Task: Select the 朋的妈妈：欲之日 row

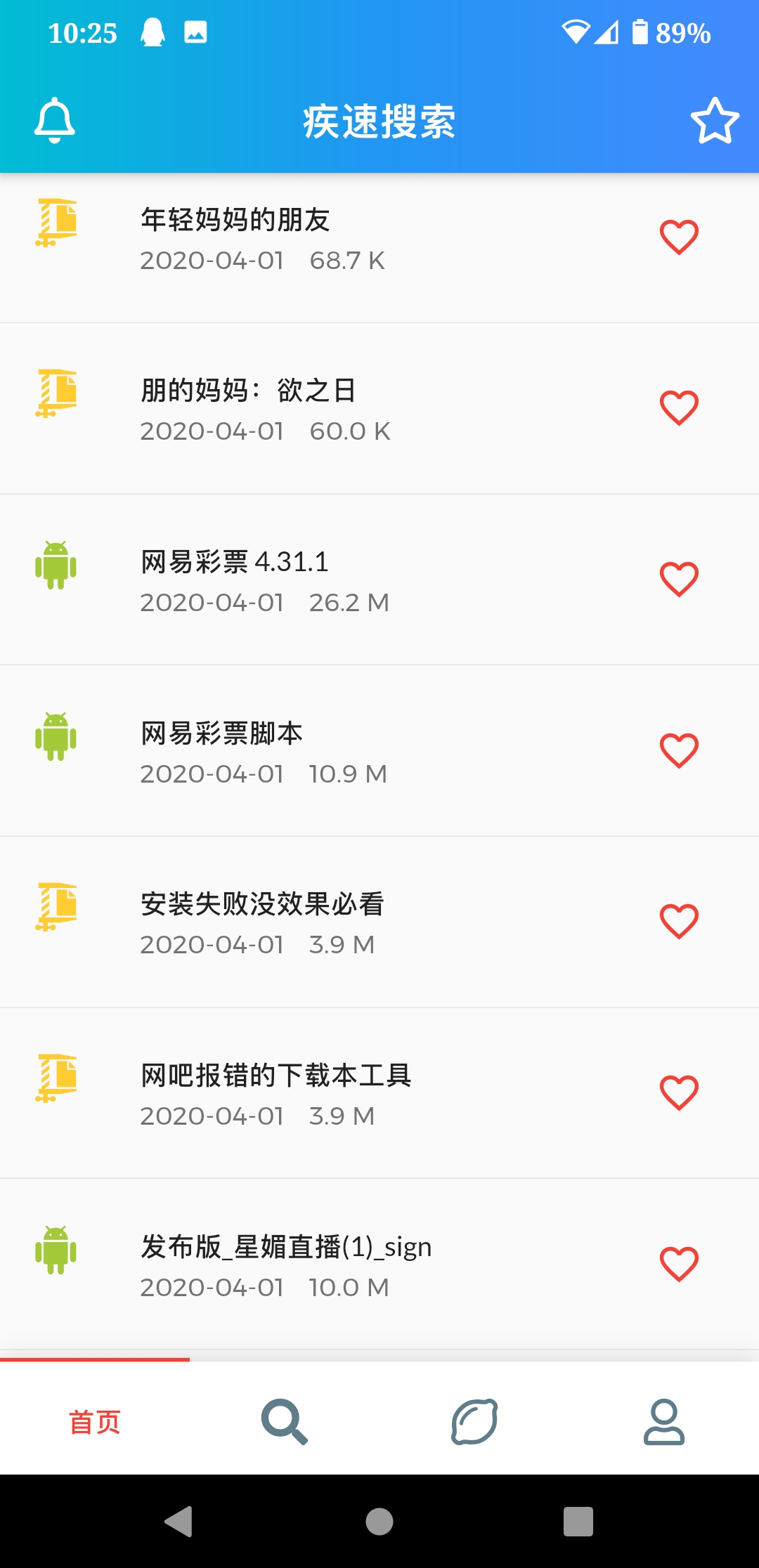Action: (281, 410)
